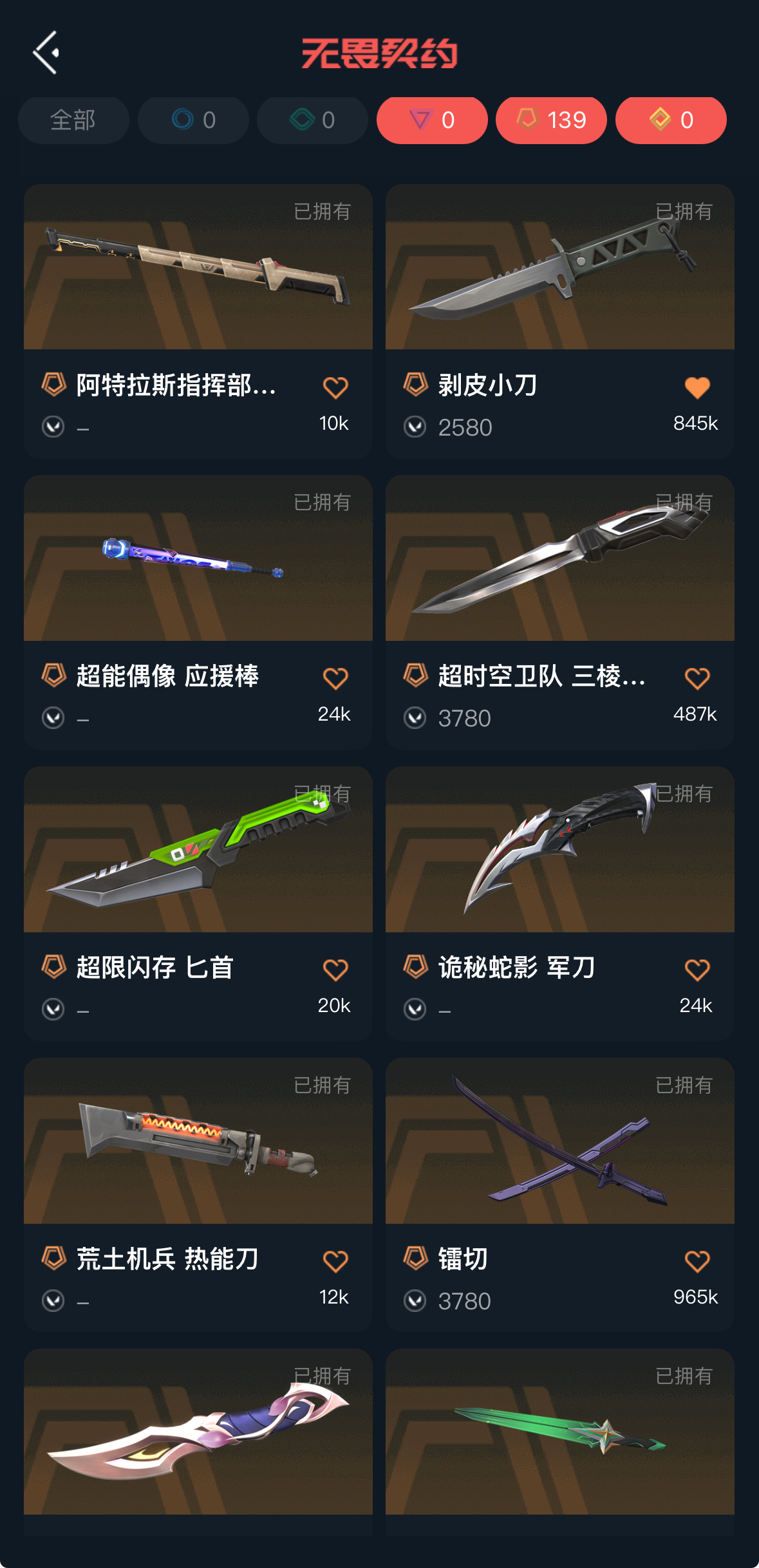The image size is (759, 1568).
Task: Like the 镭切 skin
Action: point(697,1261)
